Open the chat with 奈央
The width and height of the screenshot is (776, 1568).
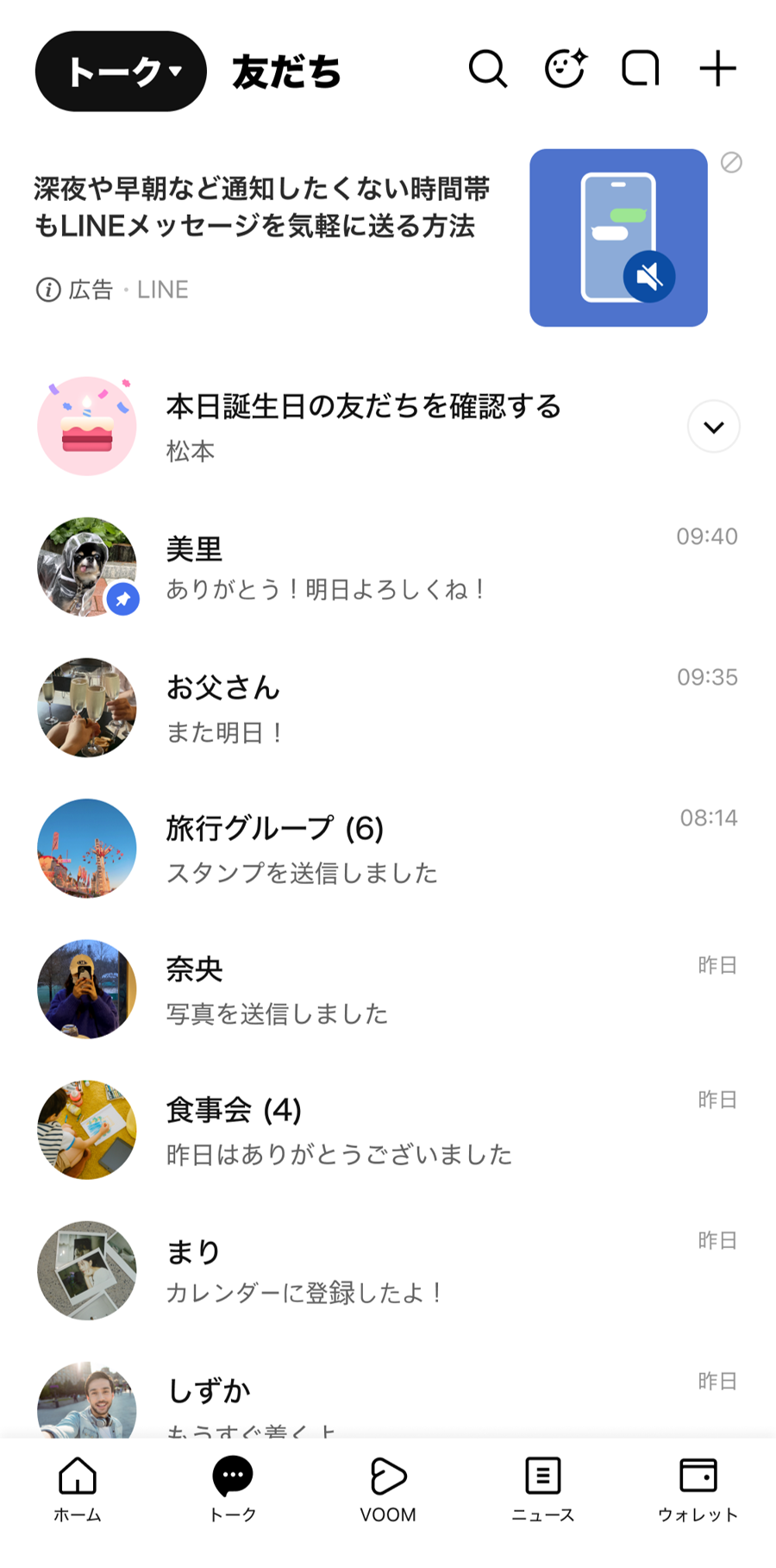[388, 989]
